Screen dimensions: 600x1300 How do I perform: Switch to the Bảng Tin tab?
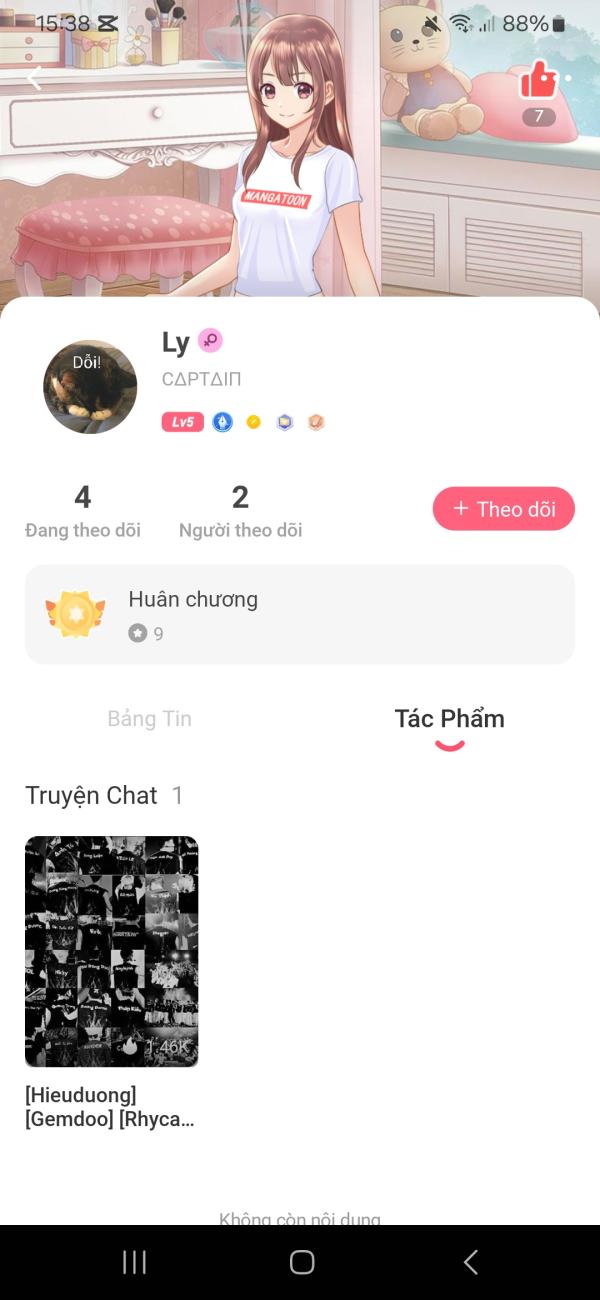pos(150,719)
